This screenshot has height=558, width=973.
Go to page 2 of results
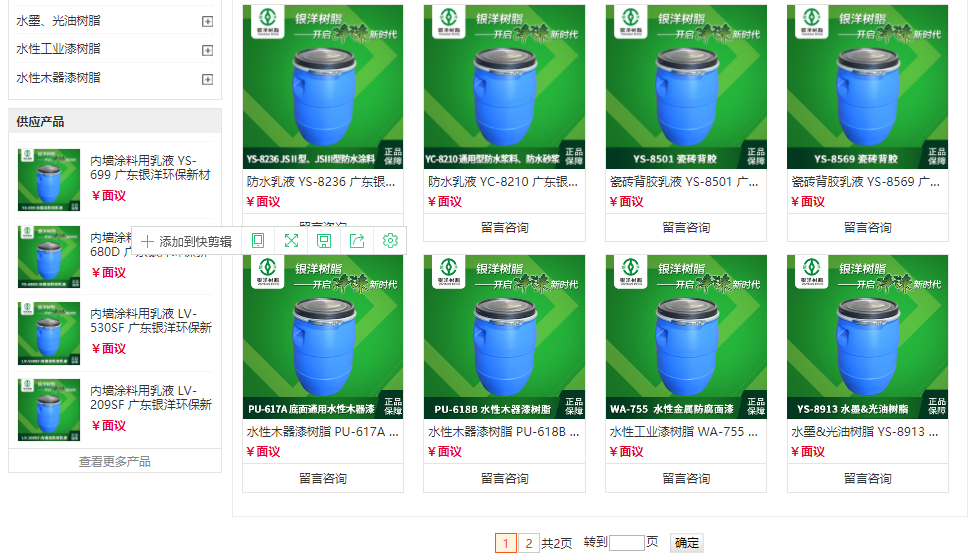pyautogui.click(x=529, y=544)
